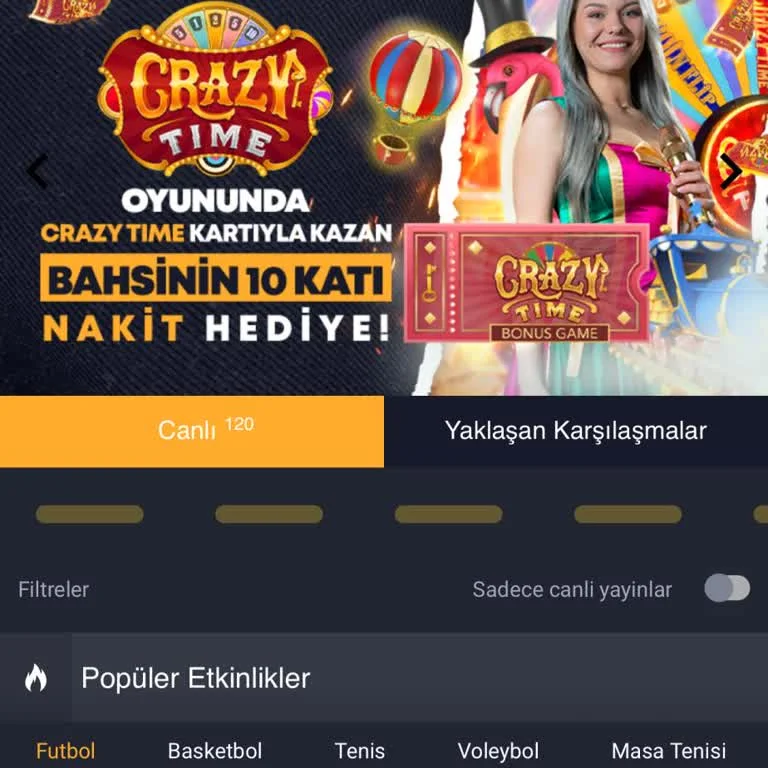Image resolution: width=768 pixels, height=768 pixels.
Task: Switch to the Canlı tab
Action: pos(192,431)
